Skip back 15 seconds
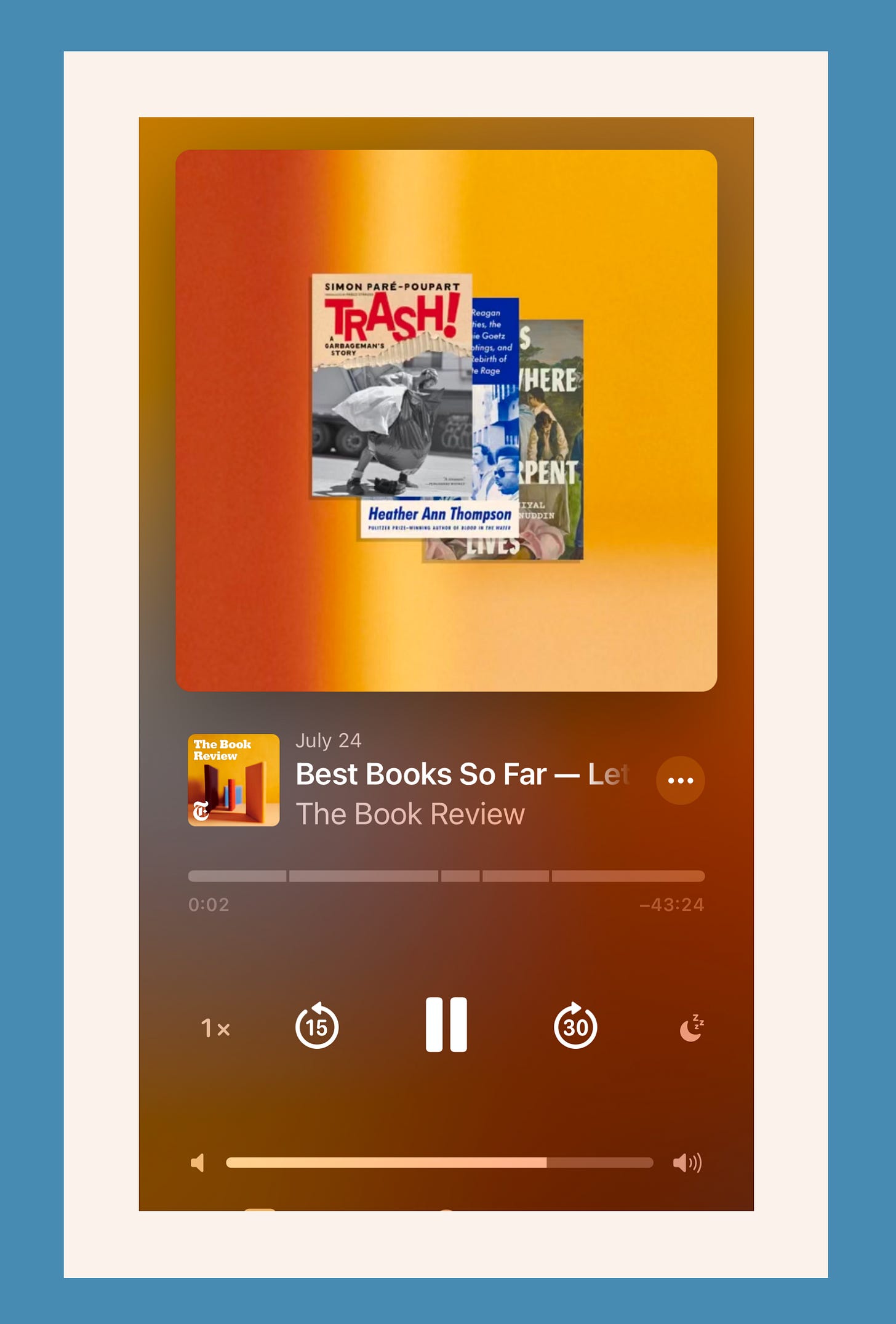 317,1025
